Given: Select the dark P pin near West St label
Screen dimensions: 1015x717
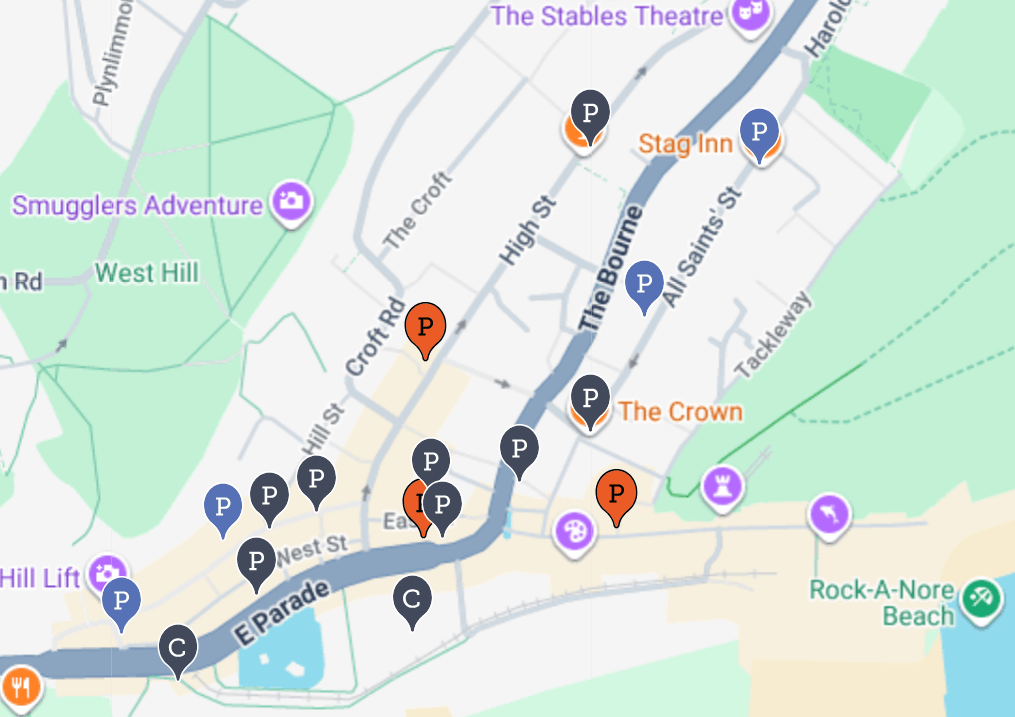Looking at the screenshot, I should tap(257, 560).
